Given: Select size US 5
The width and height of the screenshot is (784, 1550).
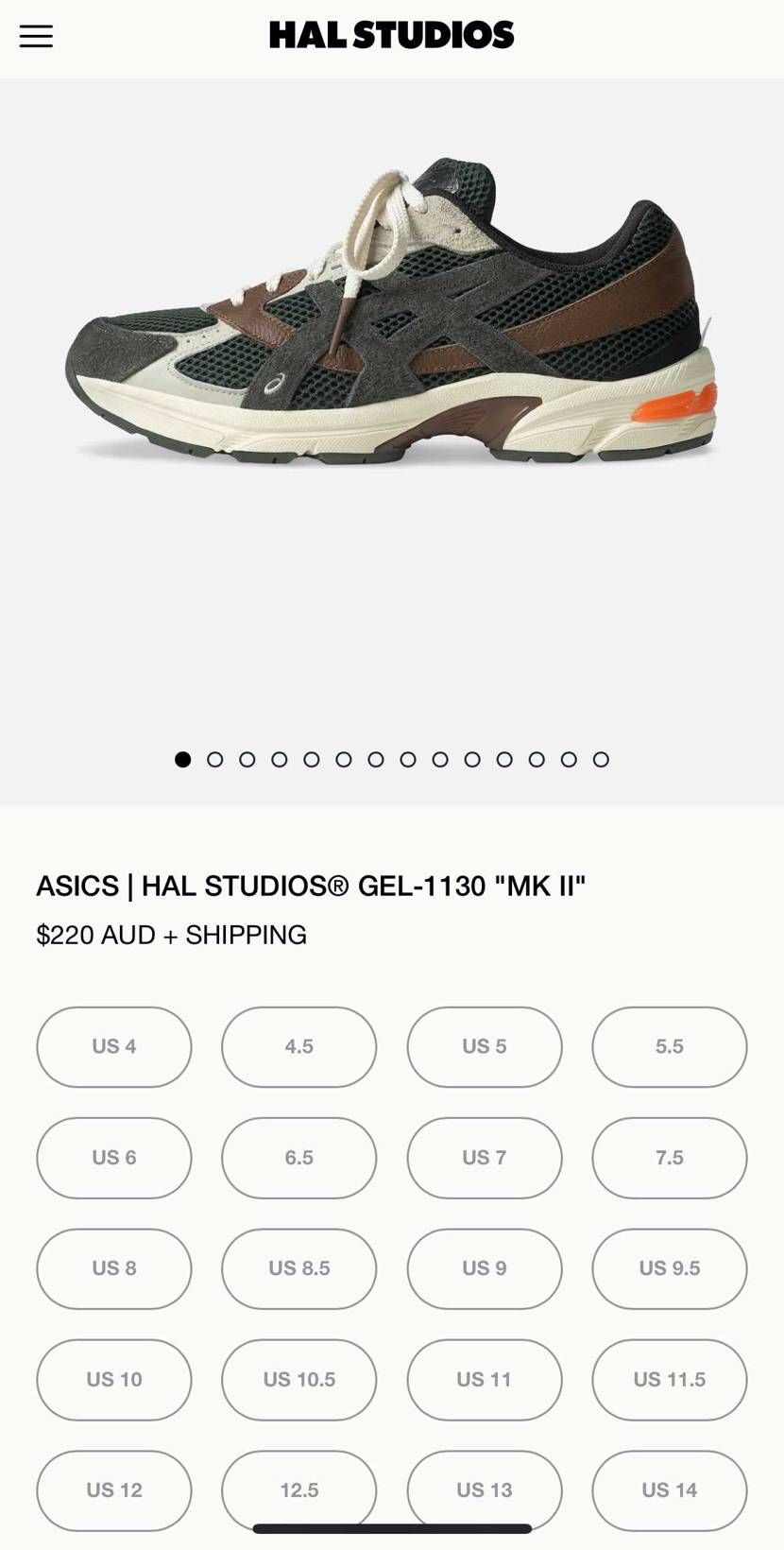Looking at the screenshot, I should [484, 1046].
